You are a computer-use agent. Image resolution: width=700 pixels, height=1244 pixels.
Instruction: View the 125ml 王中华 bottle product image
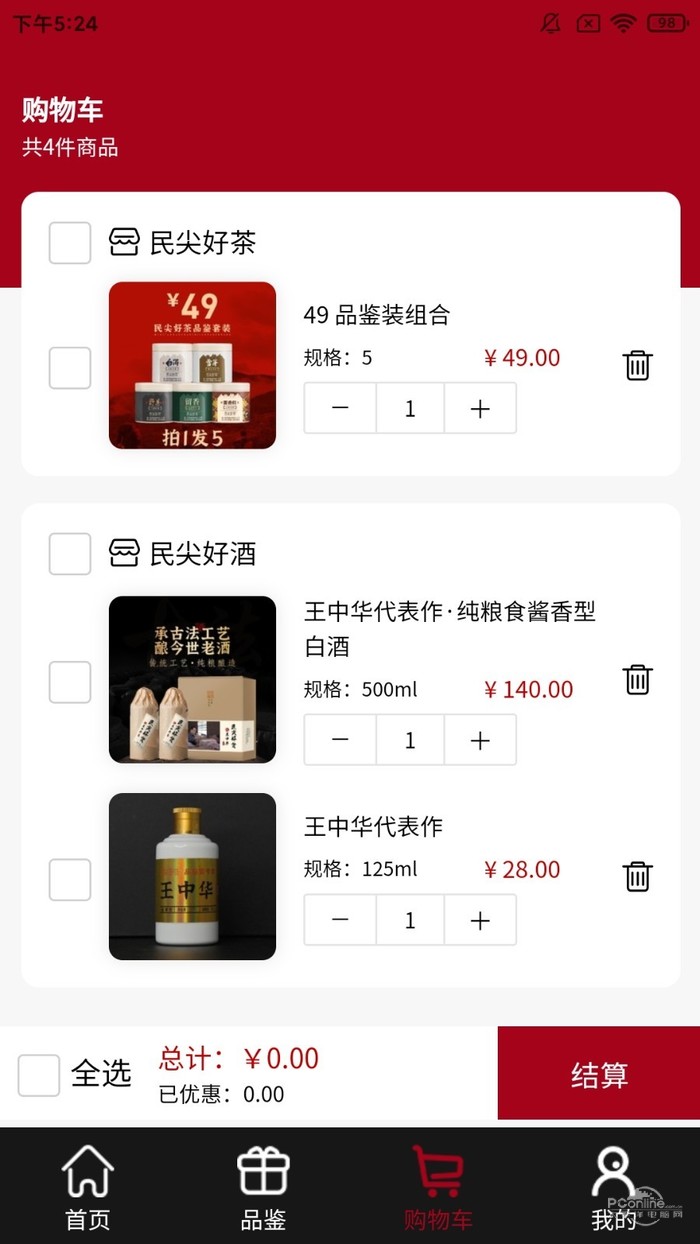tap(192, 876)
